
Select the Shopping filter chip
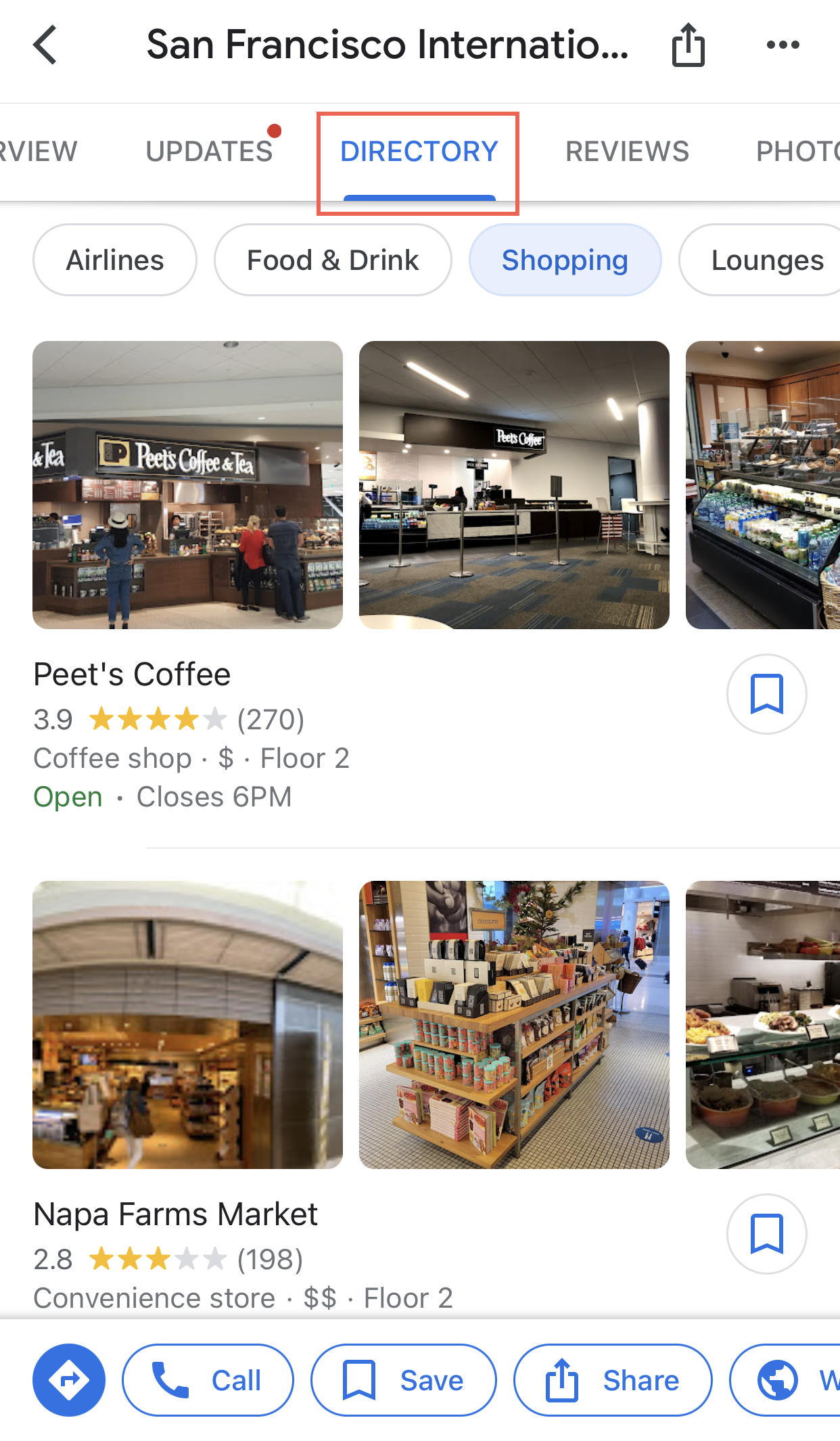pyautogui.click(x=565, y=260)
